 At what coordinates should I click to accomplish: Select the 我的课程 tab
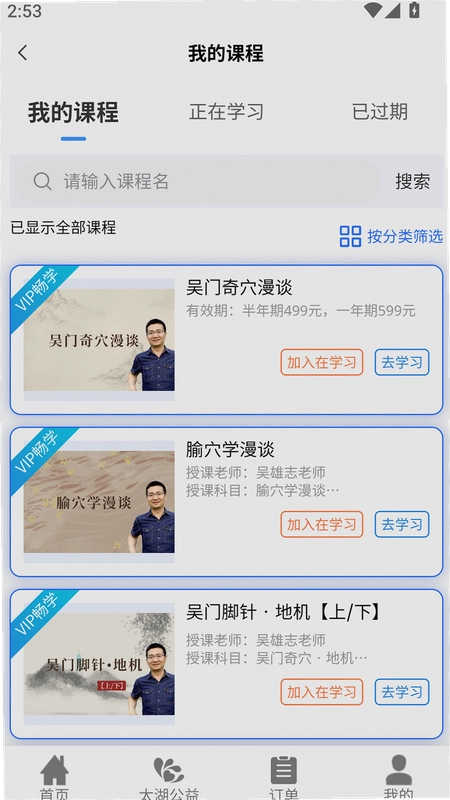pos(73,112)
